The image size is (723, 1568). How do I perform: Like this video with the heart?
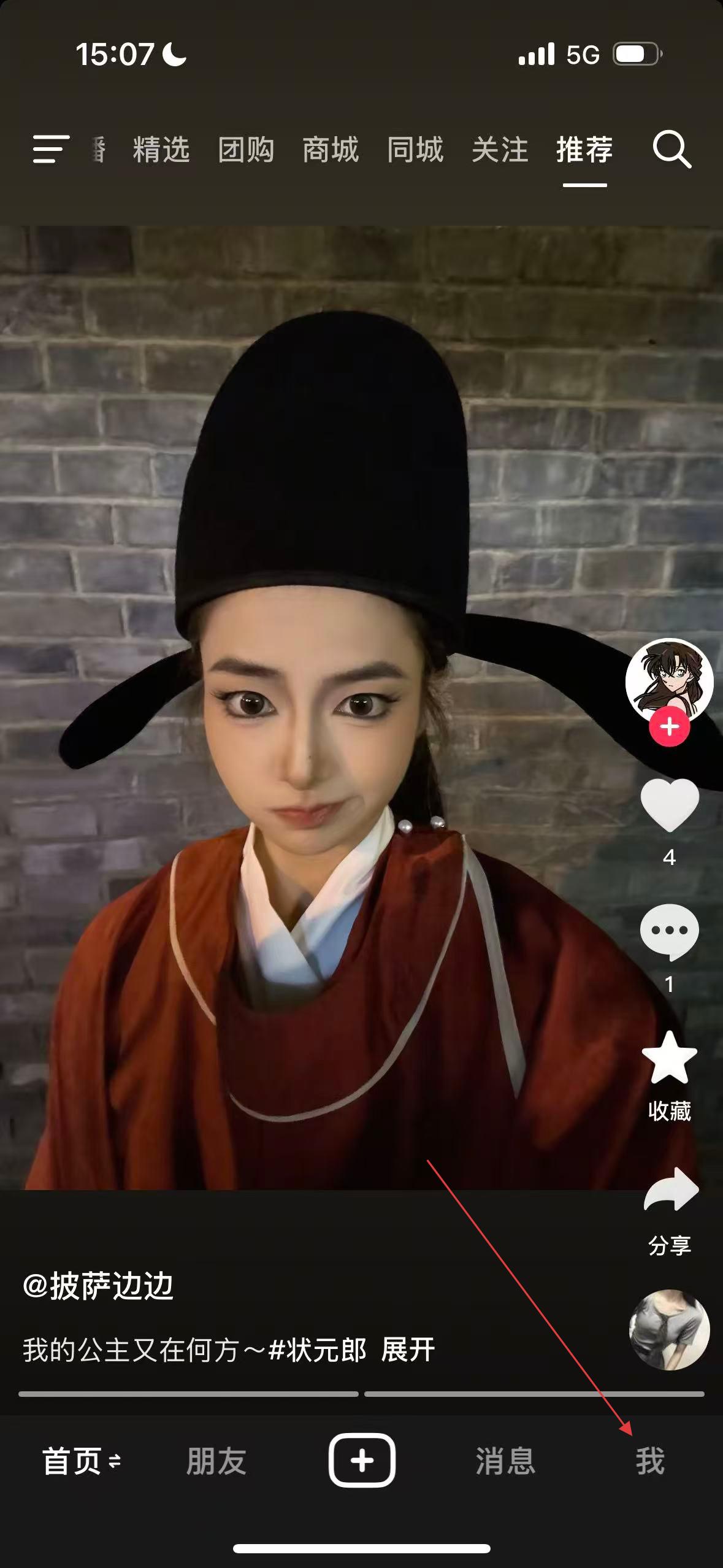point(669,805)
